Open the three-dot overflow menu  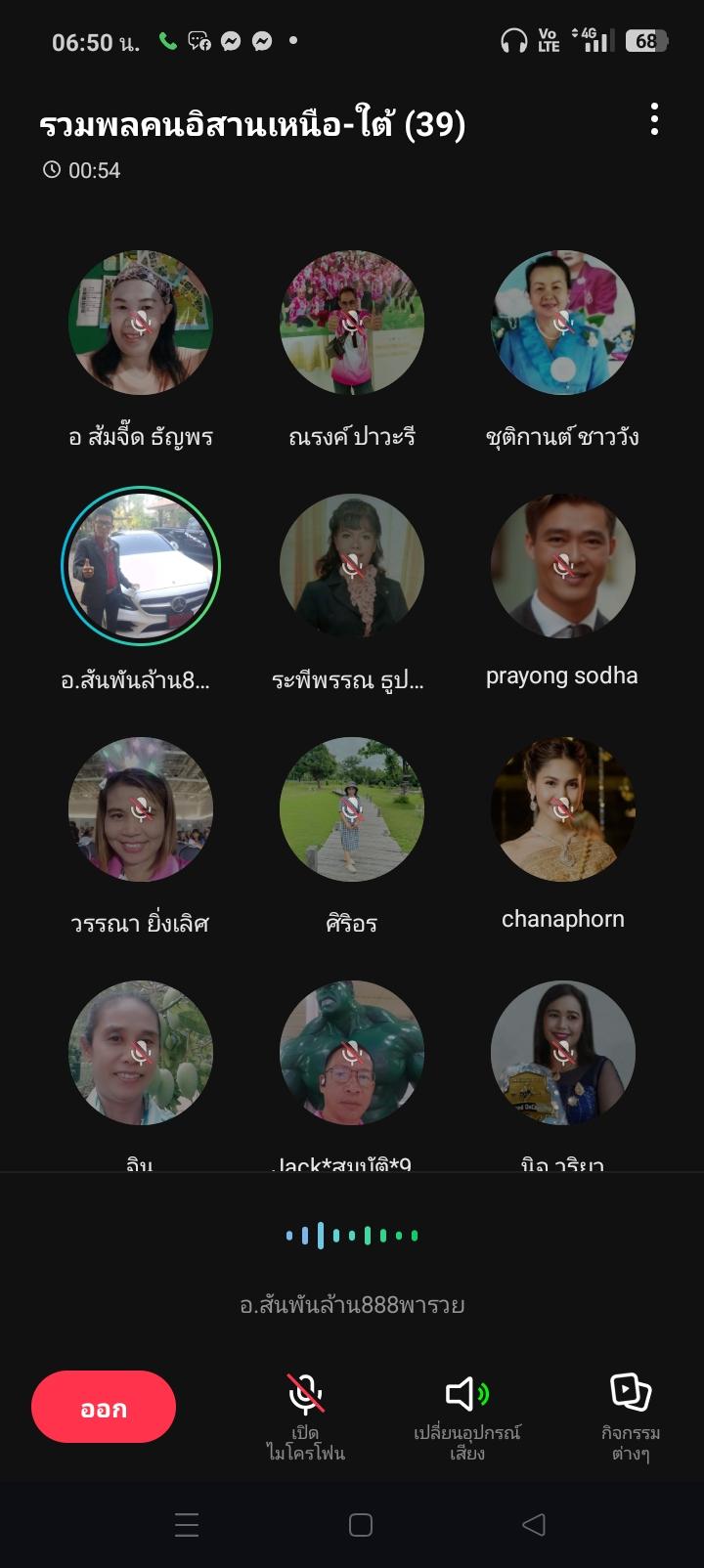pyautogui.click(x=654, y=119)
